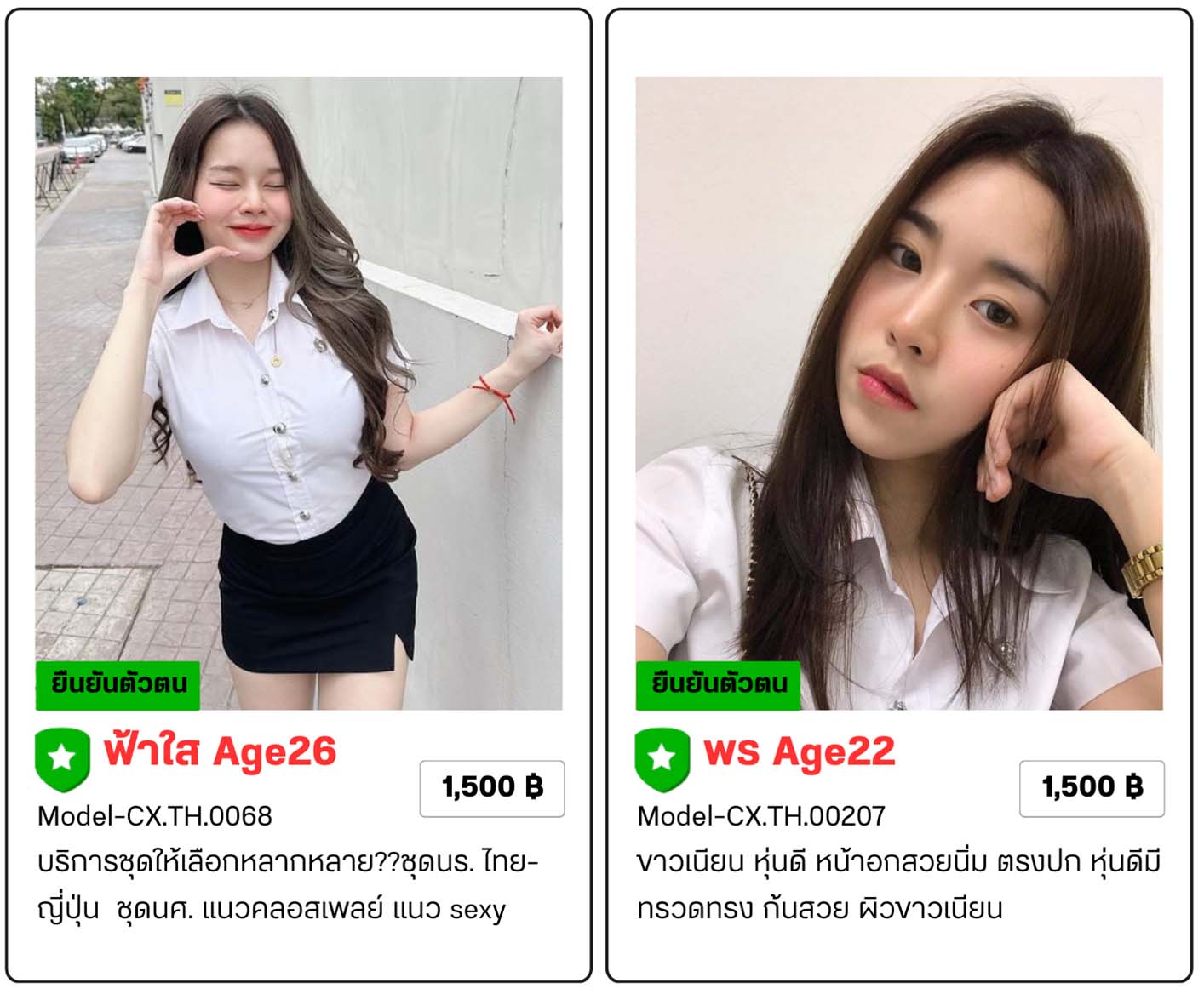Tap the 1,500 ฿ button for Model-CX.TH.0068
1204x1000 pixels.
[x=491, y=788]
